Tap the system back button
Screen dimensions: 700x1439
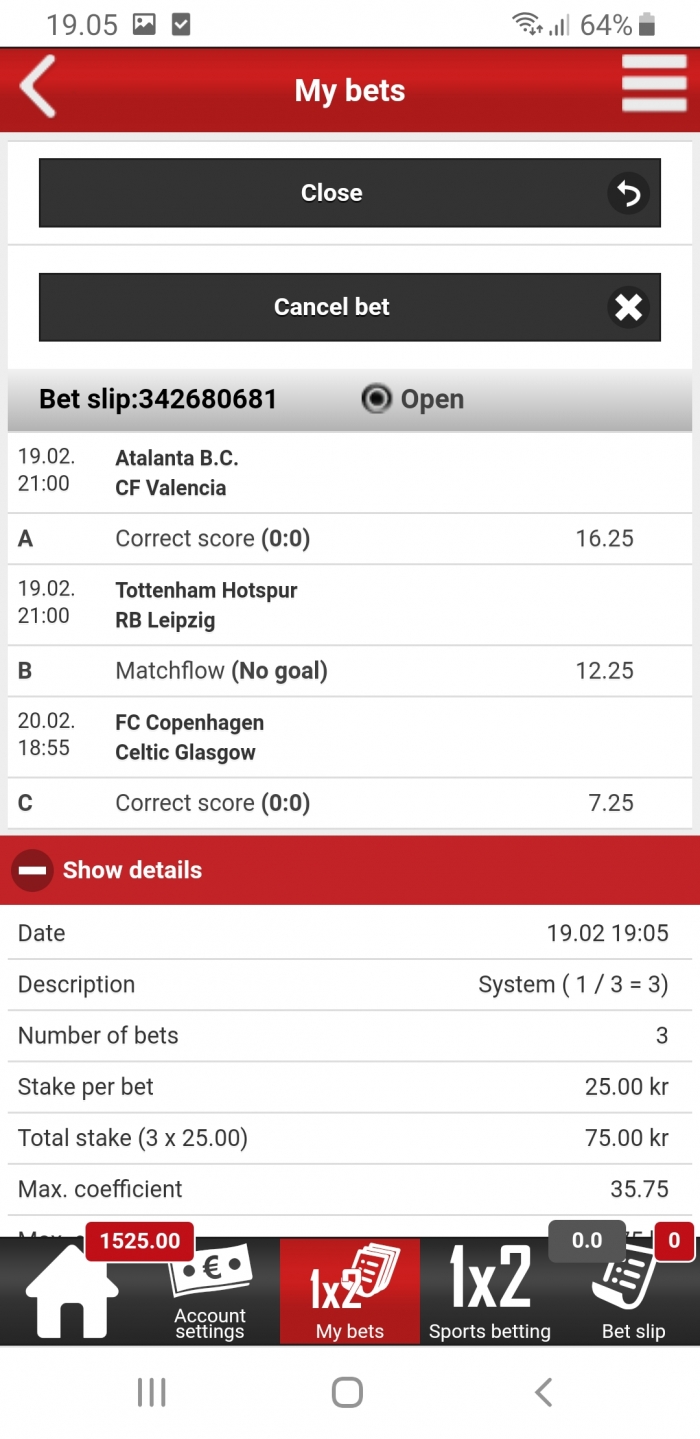click(x=543, y=1392)
